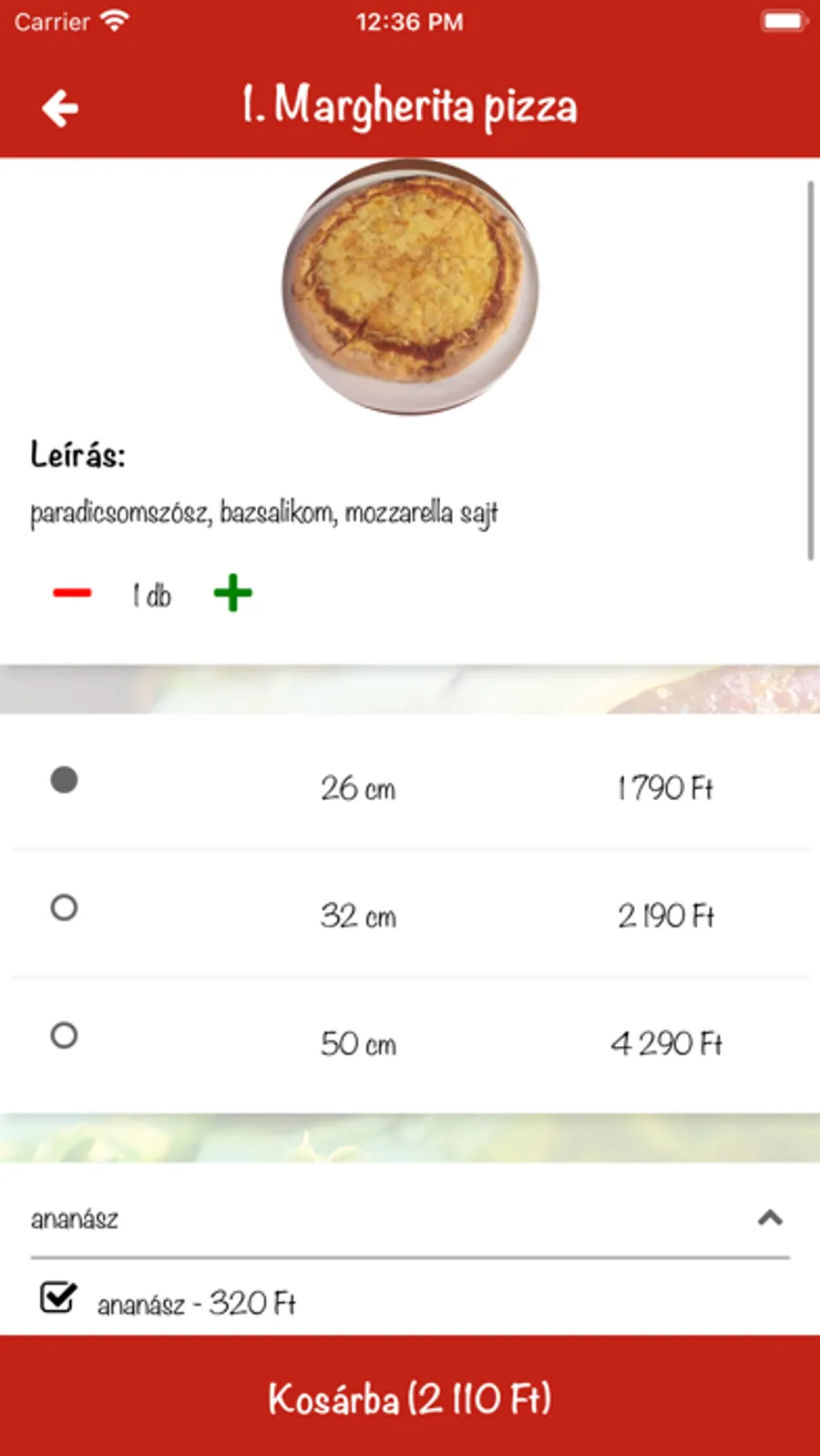Pick the 50 cm pizza size

(x=64, y=1035)
